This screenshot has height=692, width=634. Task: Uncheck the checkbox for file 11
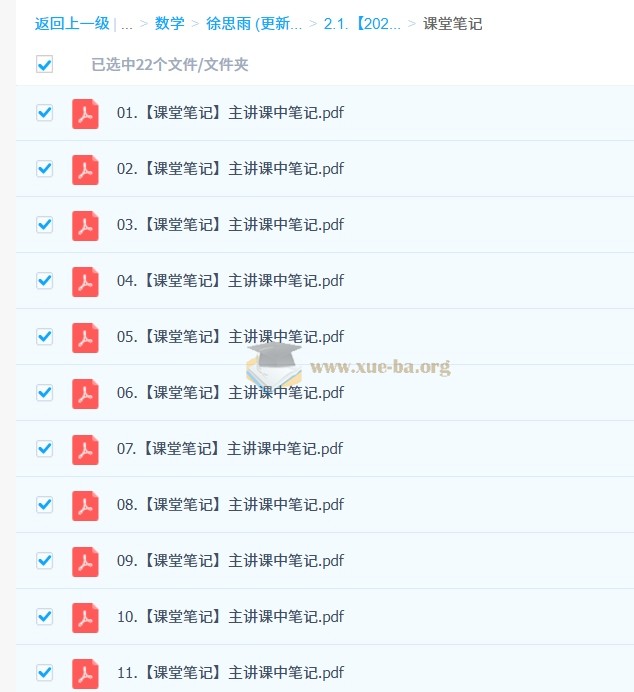click(44, 673)
